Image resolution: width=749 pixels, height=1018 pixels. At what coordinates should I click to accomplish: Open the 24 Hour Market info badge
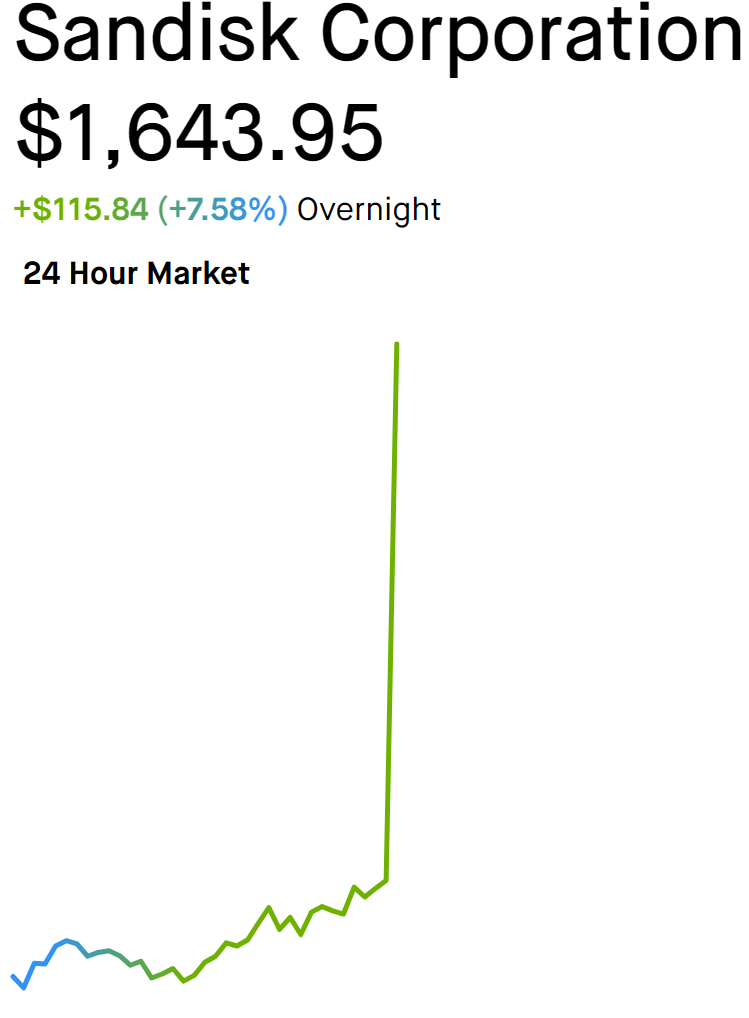click(x=136, y=273)
